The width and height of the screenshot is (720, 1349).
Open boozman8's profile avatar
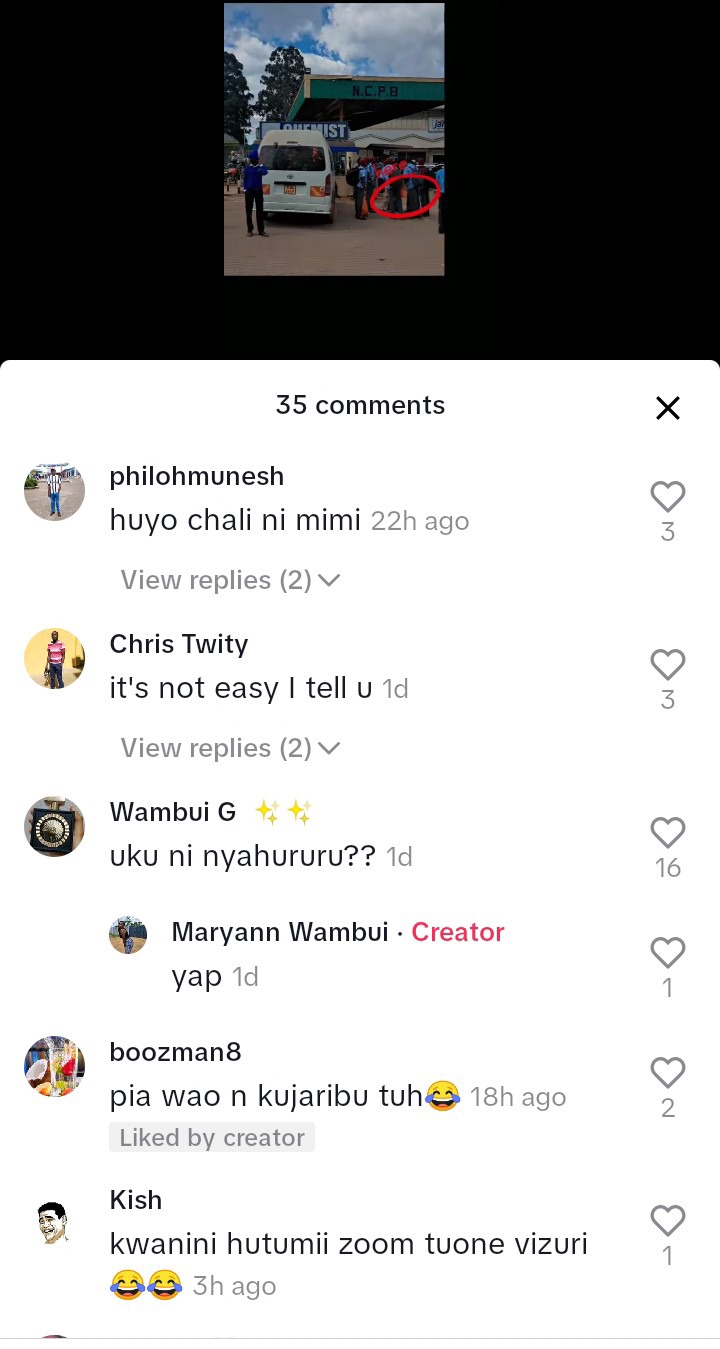tap(54, 1067)
